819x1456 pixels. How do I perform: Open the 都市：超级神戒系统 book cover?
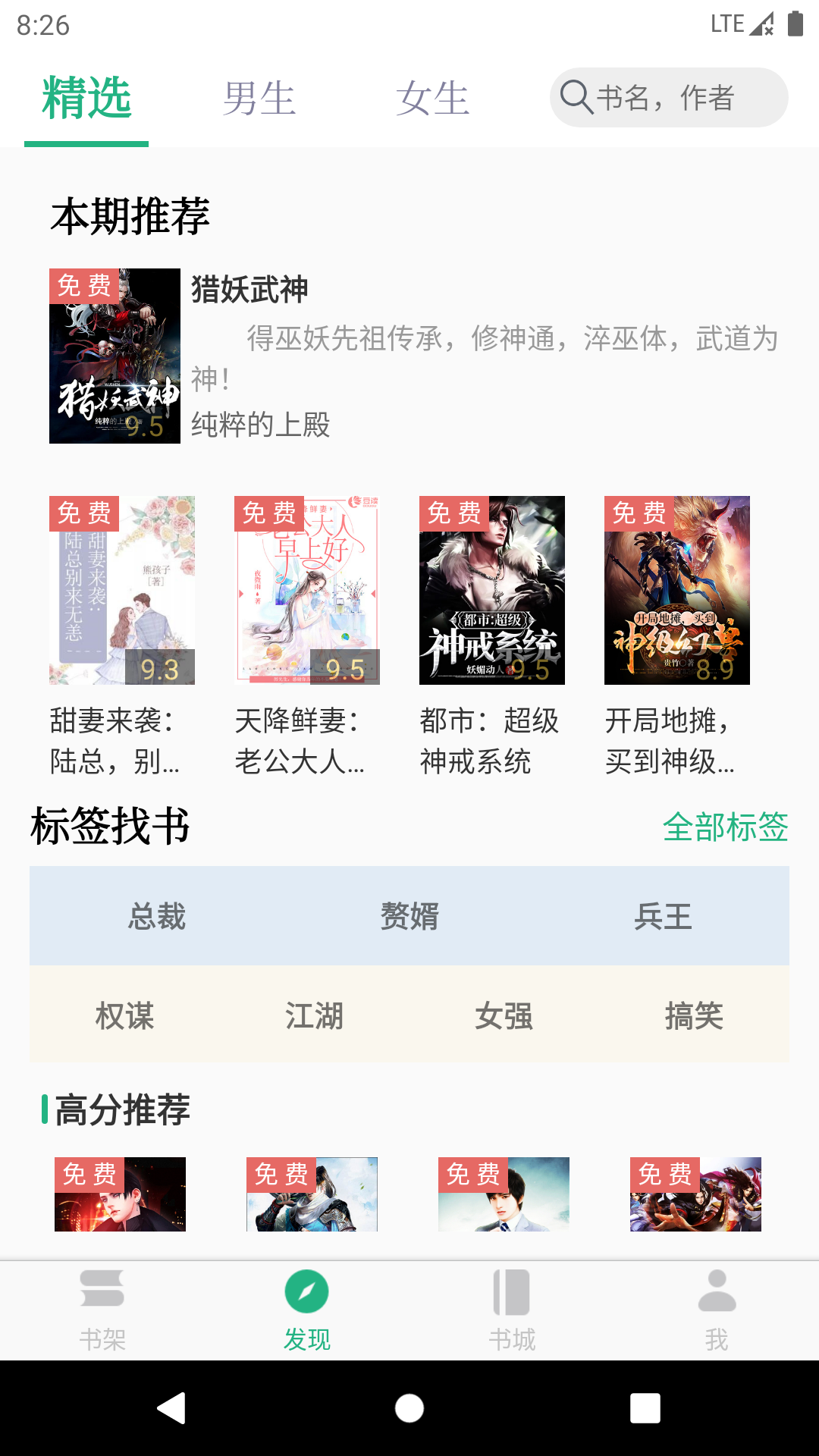tap(491, 589)
